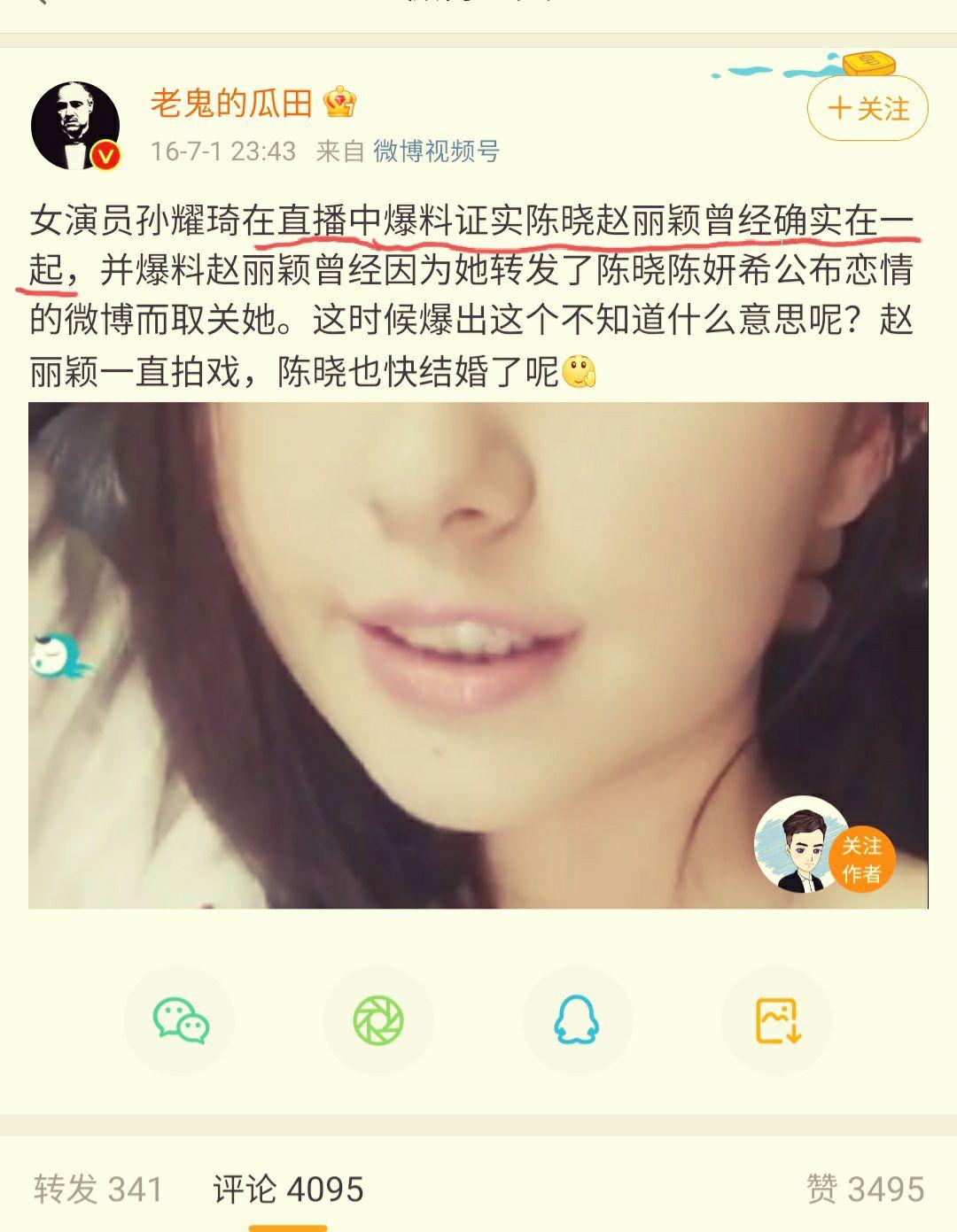The height and width of the screenshot is (1232, 957).
Task: Open the 微博视频号 source link
Action: coord(436,151)
